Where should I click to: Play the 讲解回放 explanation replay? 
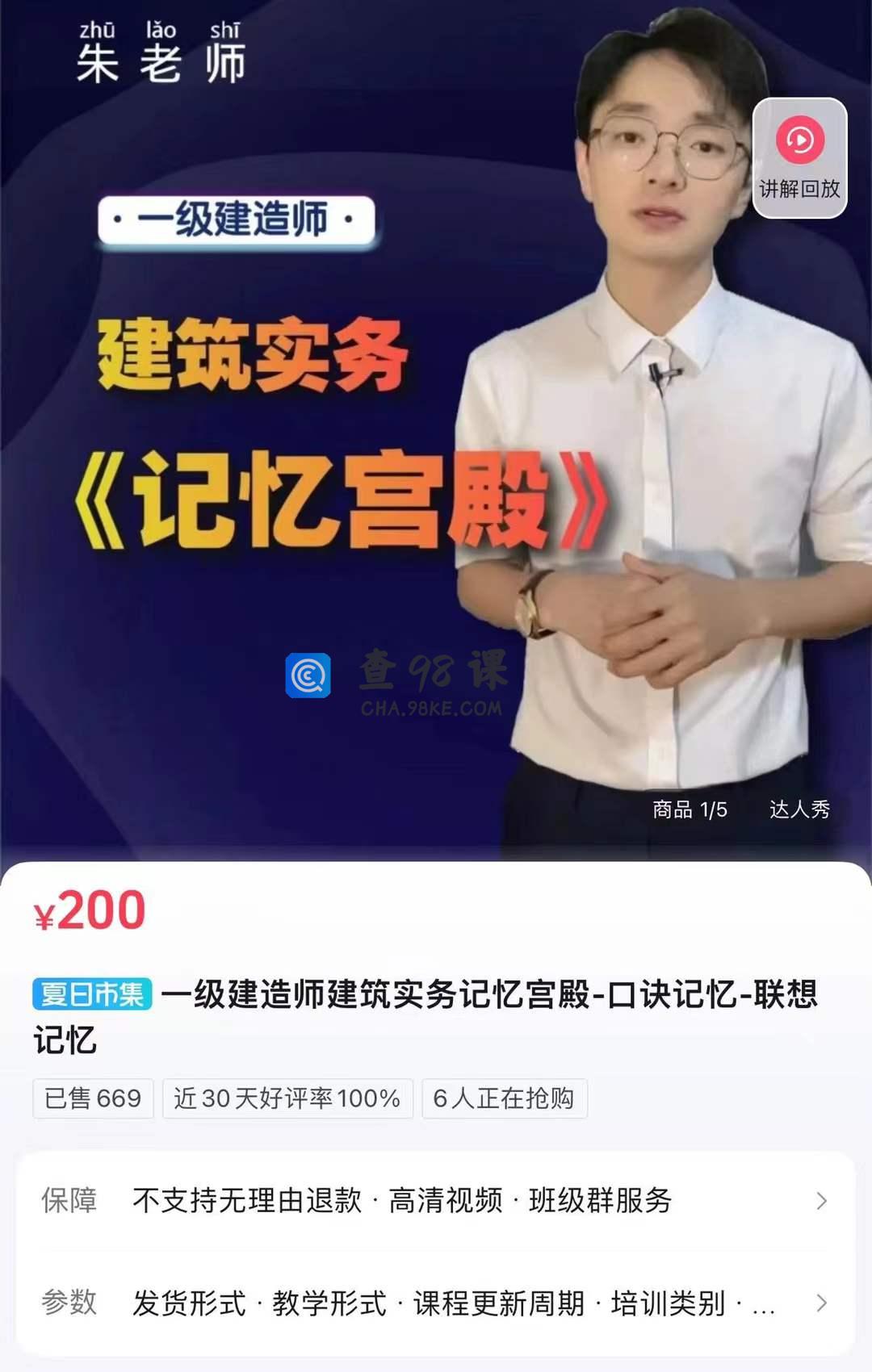click(x=799, y=157)
